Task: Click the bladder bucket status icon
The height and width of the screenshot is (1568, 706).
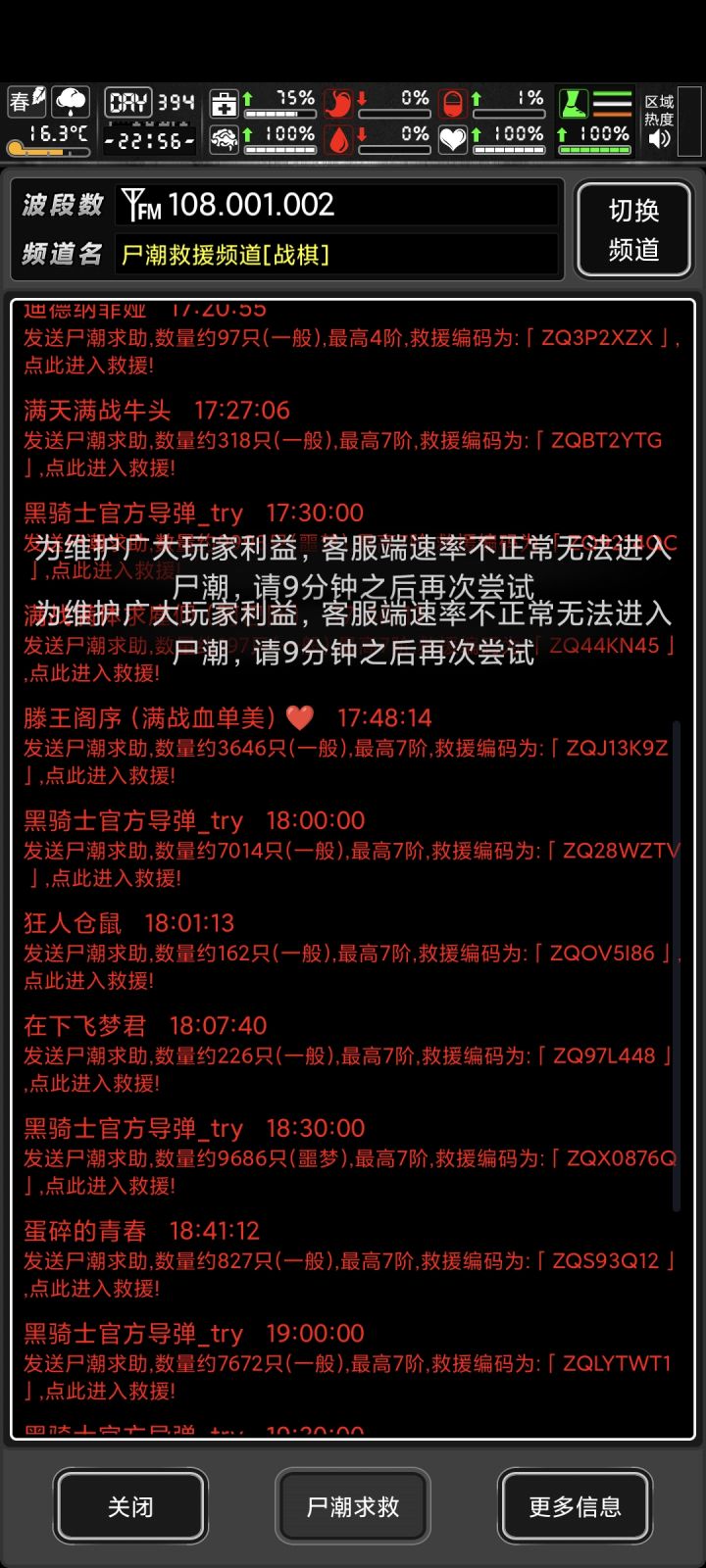Action: (453, 101)
